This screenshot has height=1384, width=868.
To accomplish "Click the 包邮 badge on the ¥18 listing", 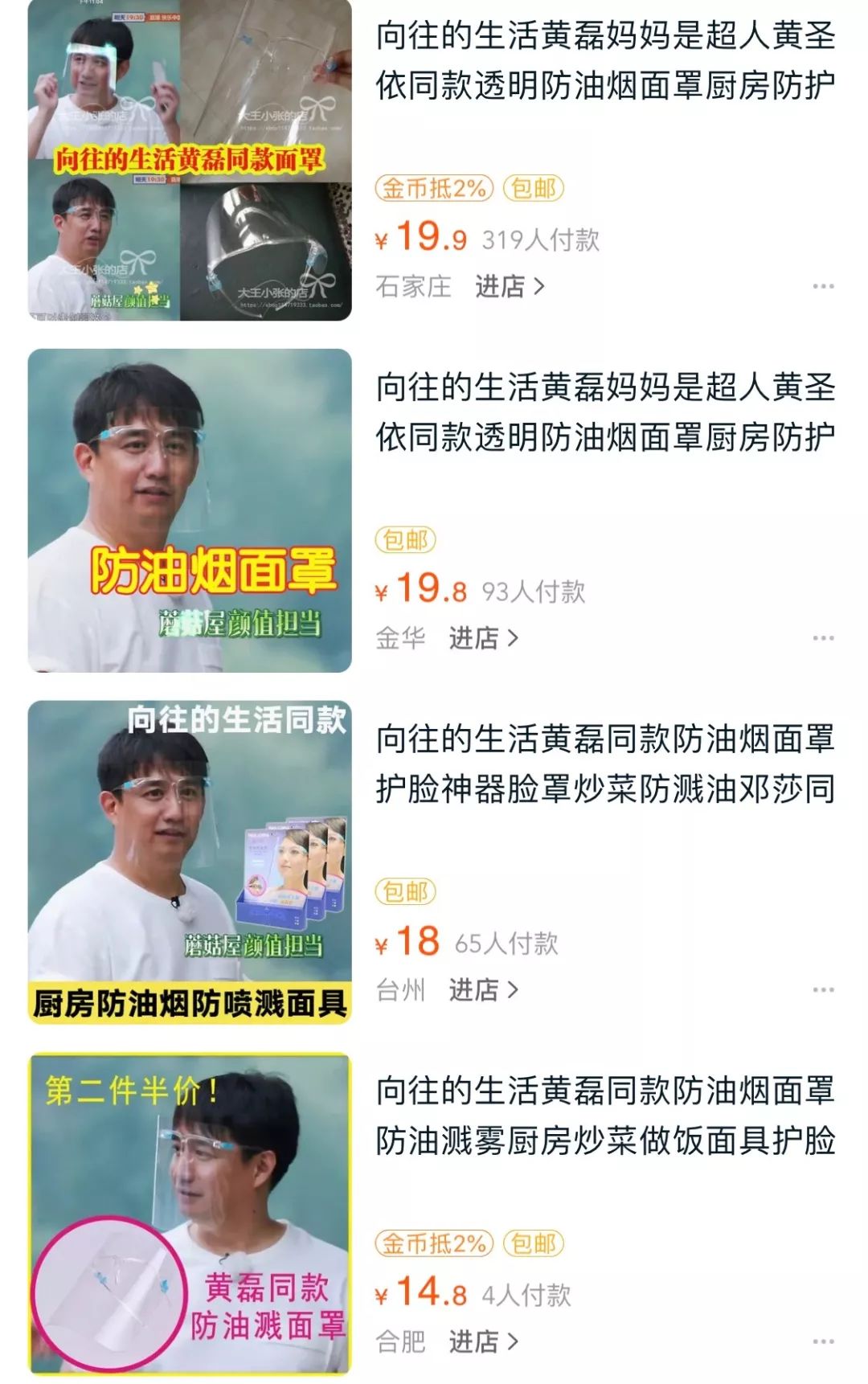I will coord(405,889).
